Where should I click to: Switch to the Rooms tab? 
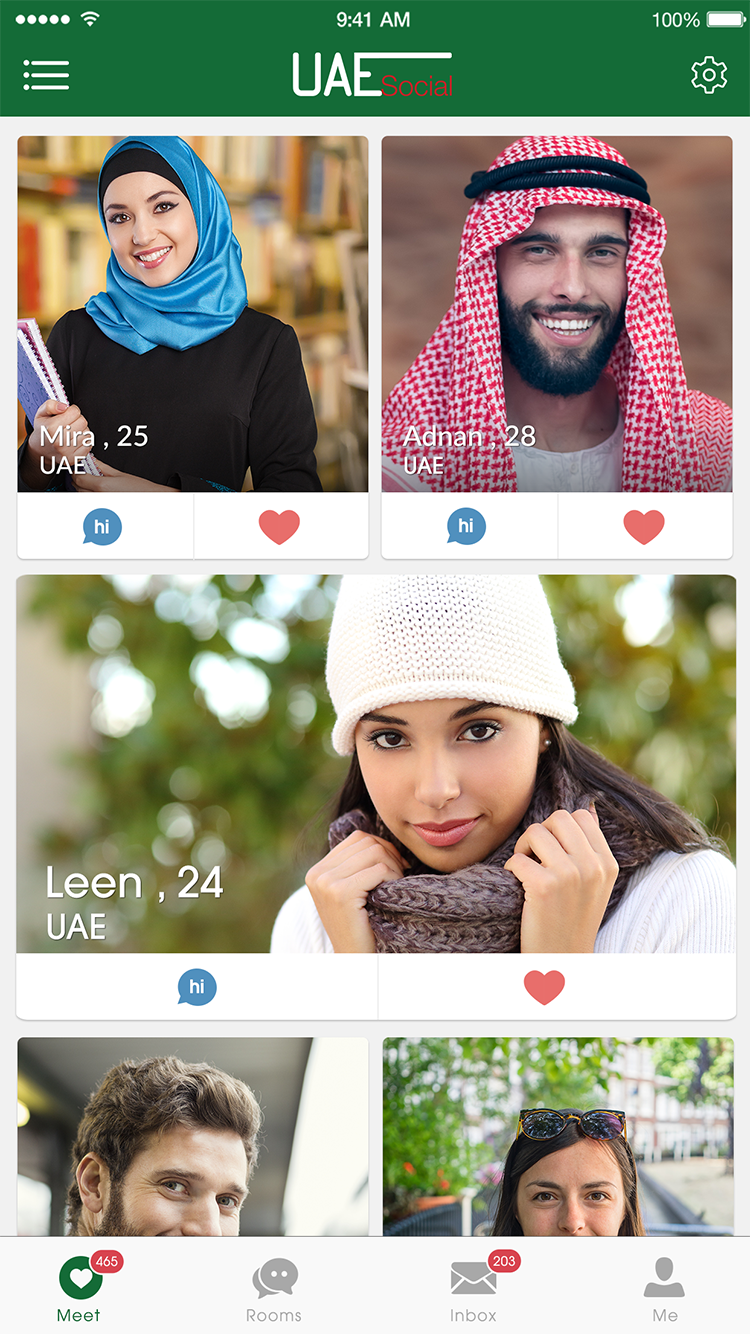(274, 1288)
